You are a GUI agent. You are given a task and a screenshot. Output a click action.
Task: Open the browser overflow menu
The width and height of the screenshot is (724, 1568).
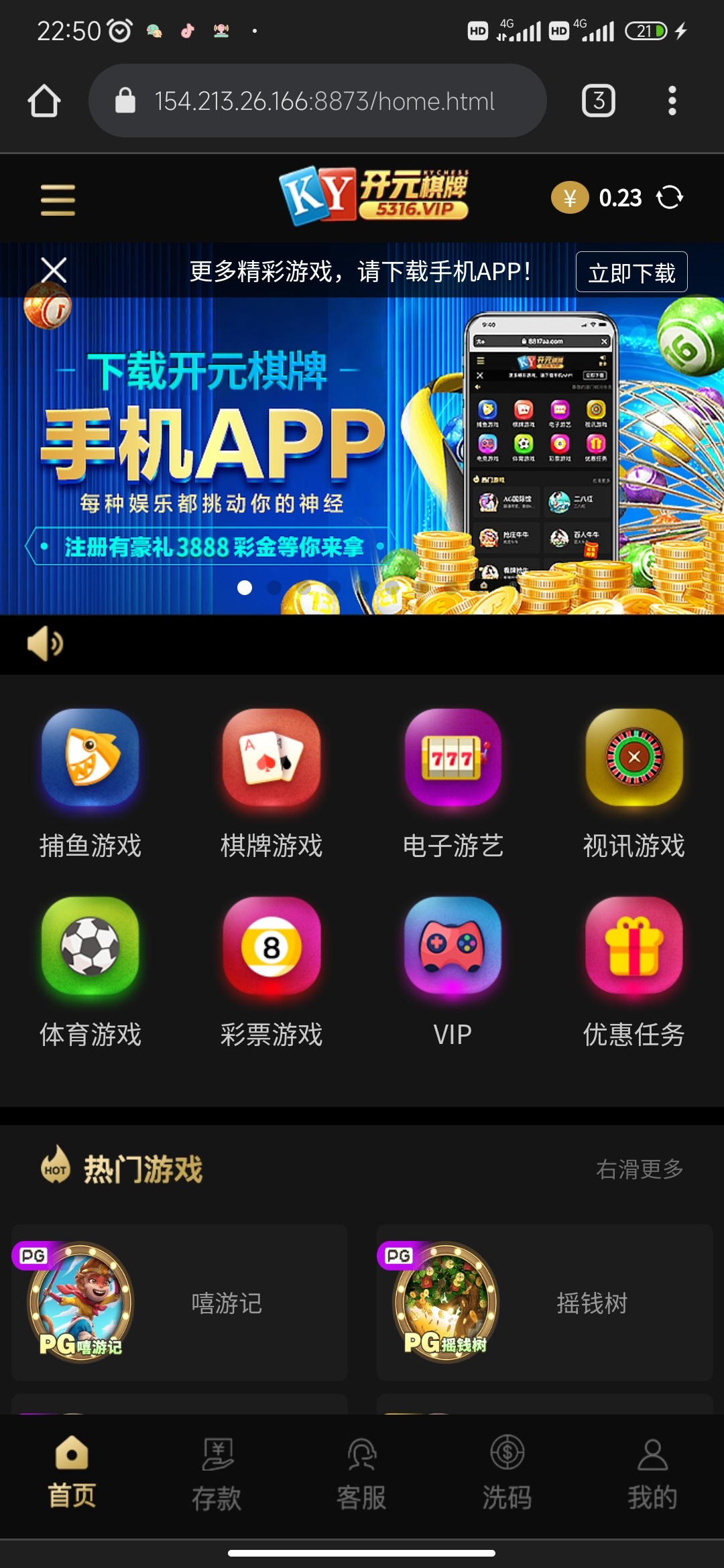coord(672,101)
